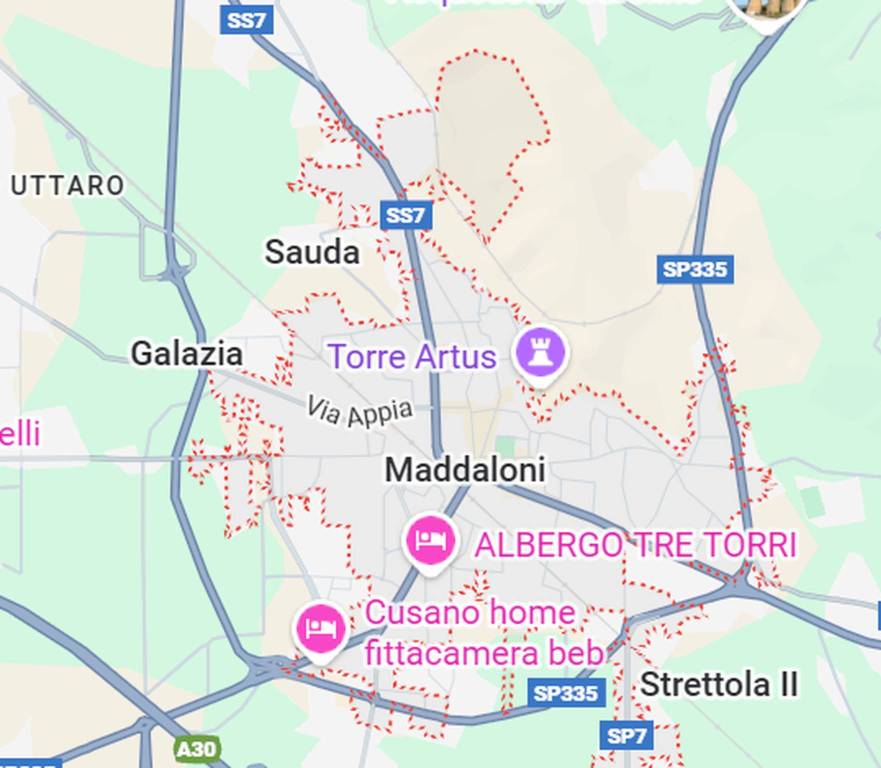Open Cusano home fittacamera beb lodging pin
881x768 pixels.
coord(321,629)
